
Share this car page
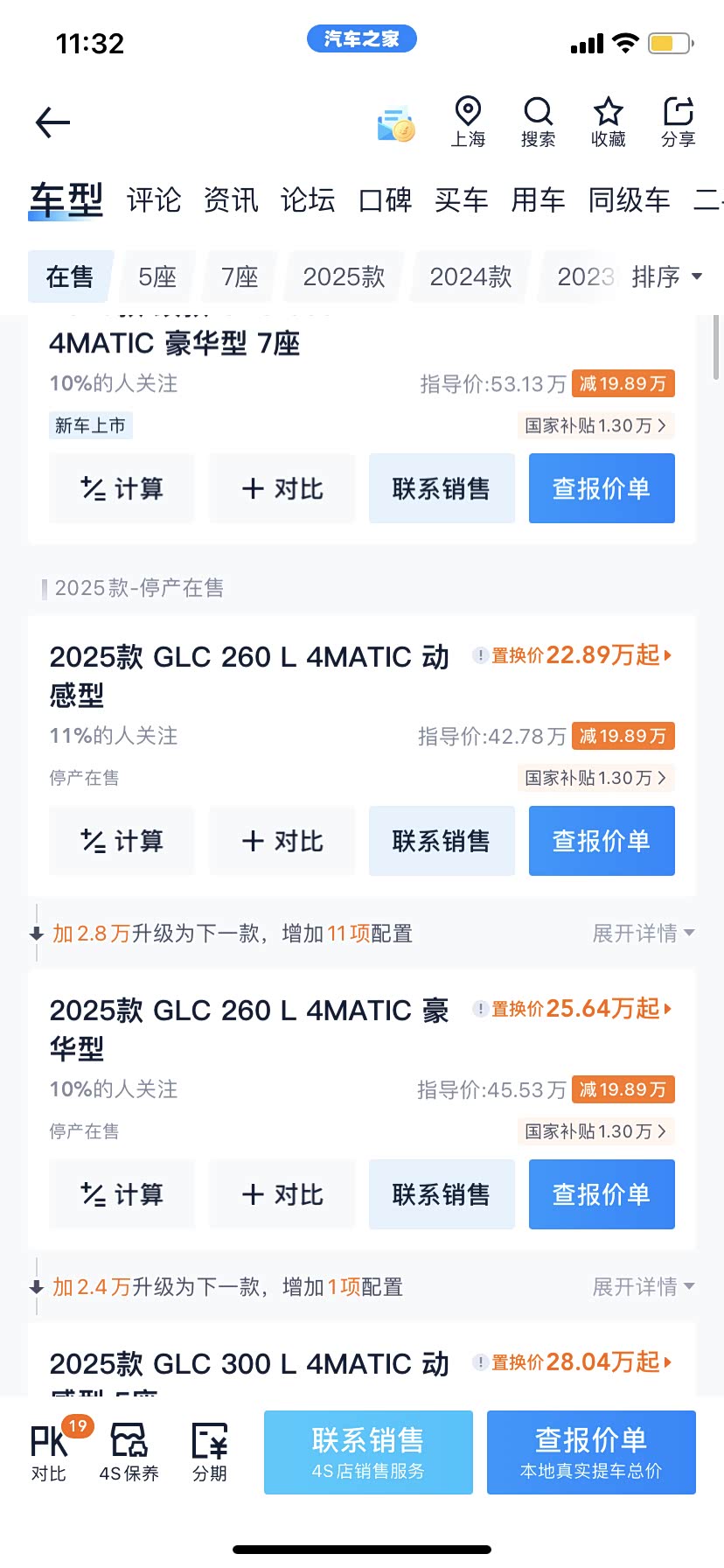coord(678,122)
